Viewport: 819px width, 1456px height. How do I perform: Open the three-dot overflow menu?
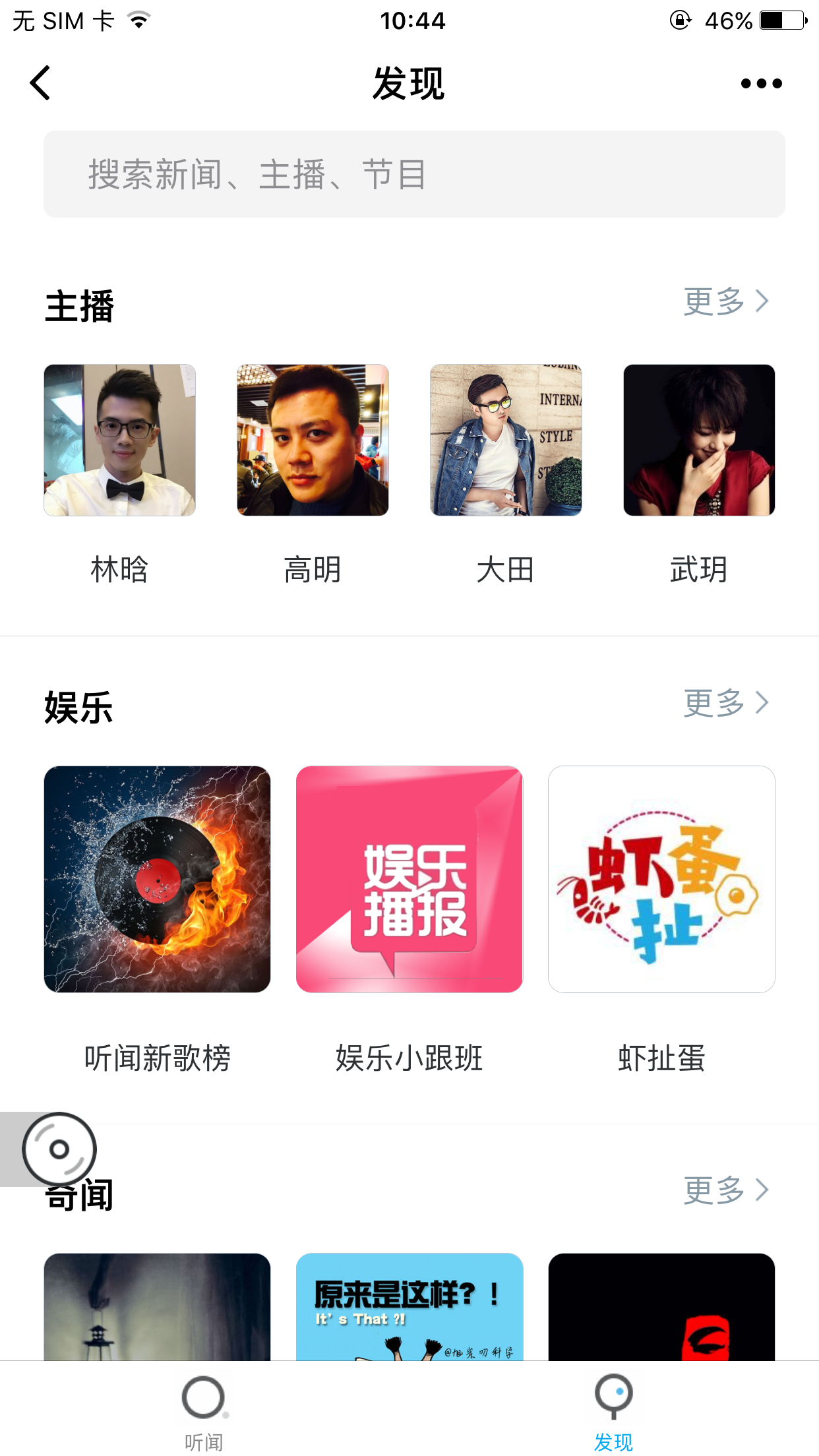[761, 84]
